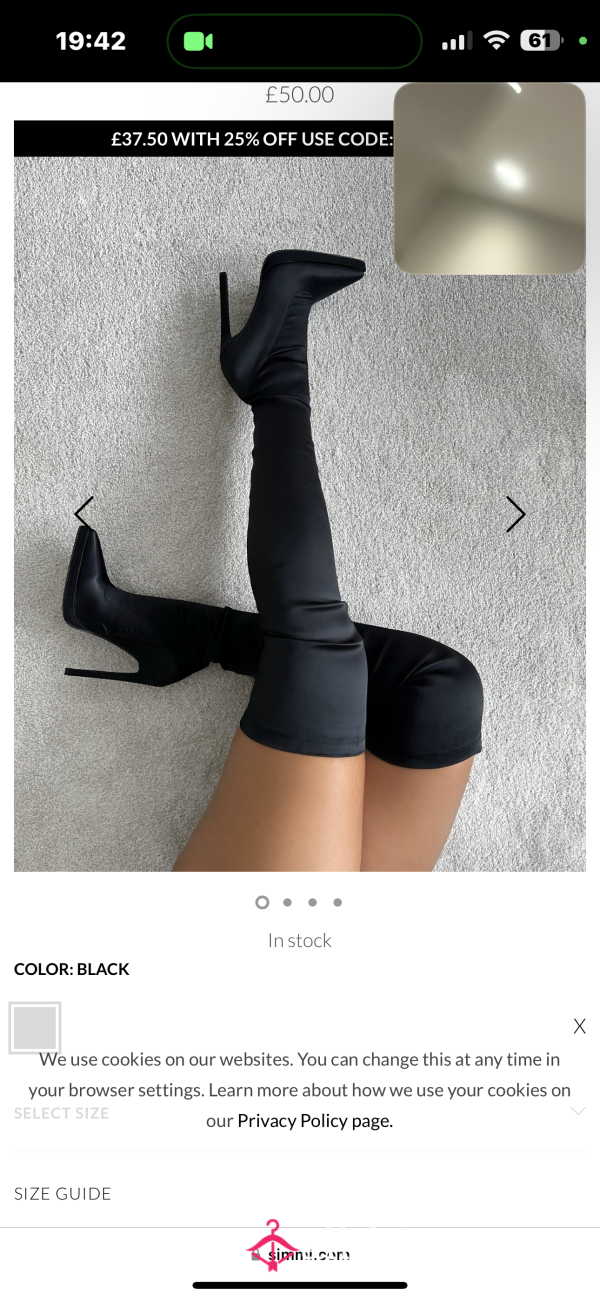Select the black color swatch

click(35, 1027)
